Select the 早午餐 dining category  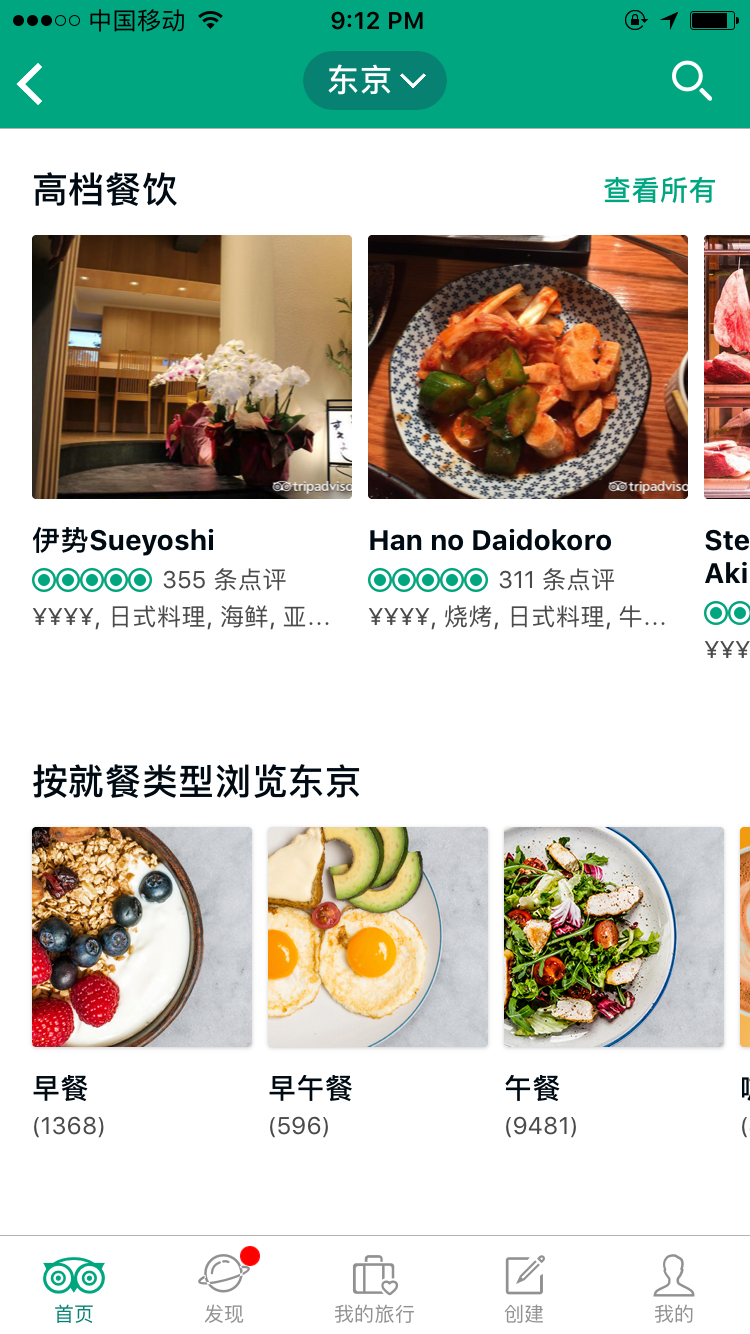click(378, 937)
